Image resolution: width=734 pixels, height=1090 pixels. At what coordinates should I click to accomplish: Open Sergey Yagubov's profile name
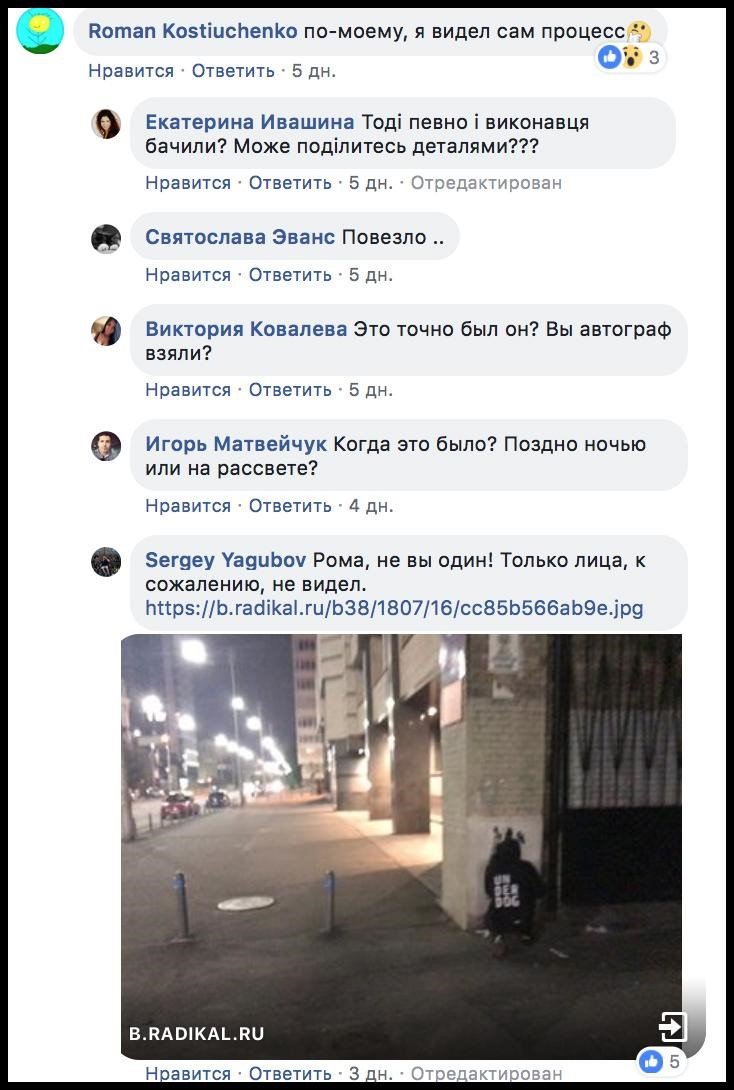pyautogui.click(x=226, y=560)
